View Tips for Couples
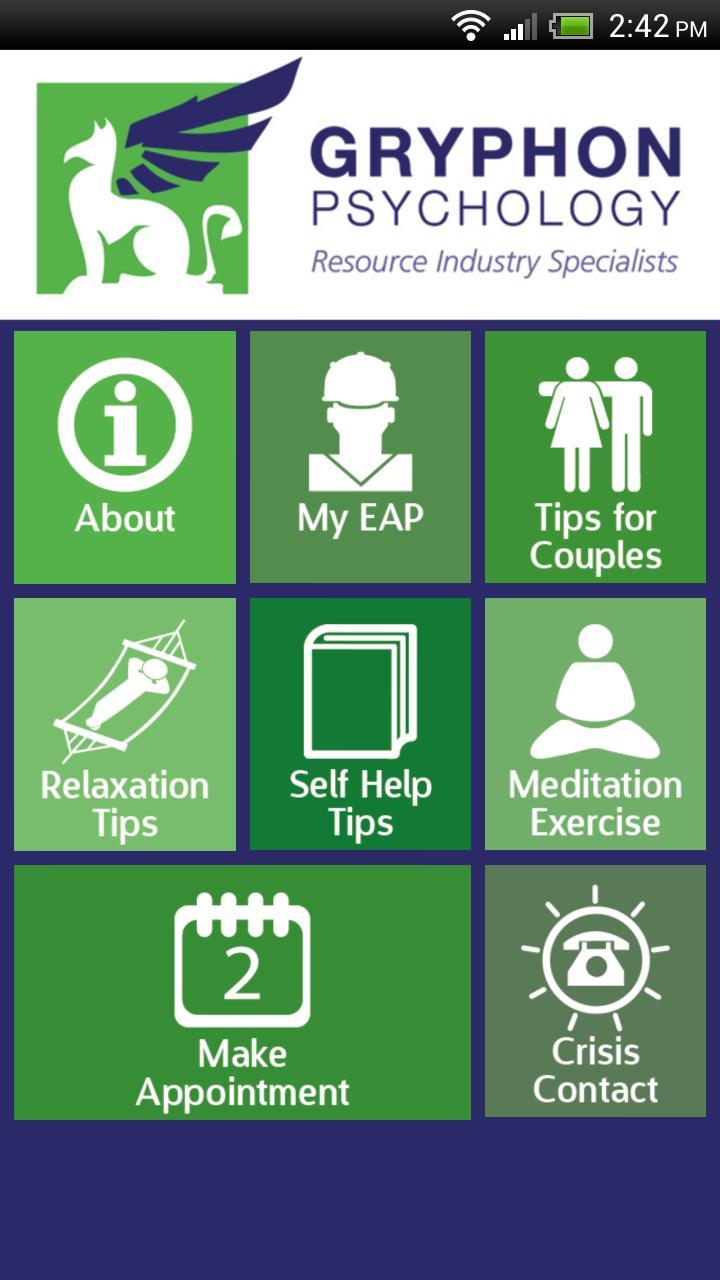 (595, 457)
